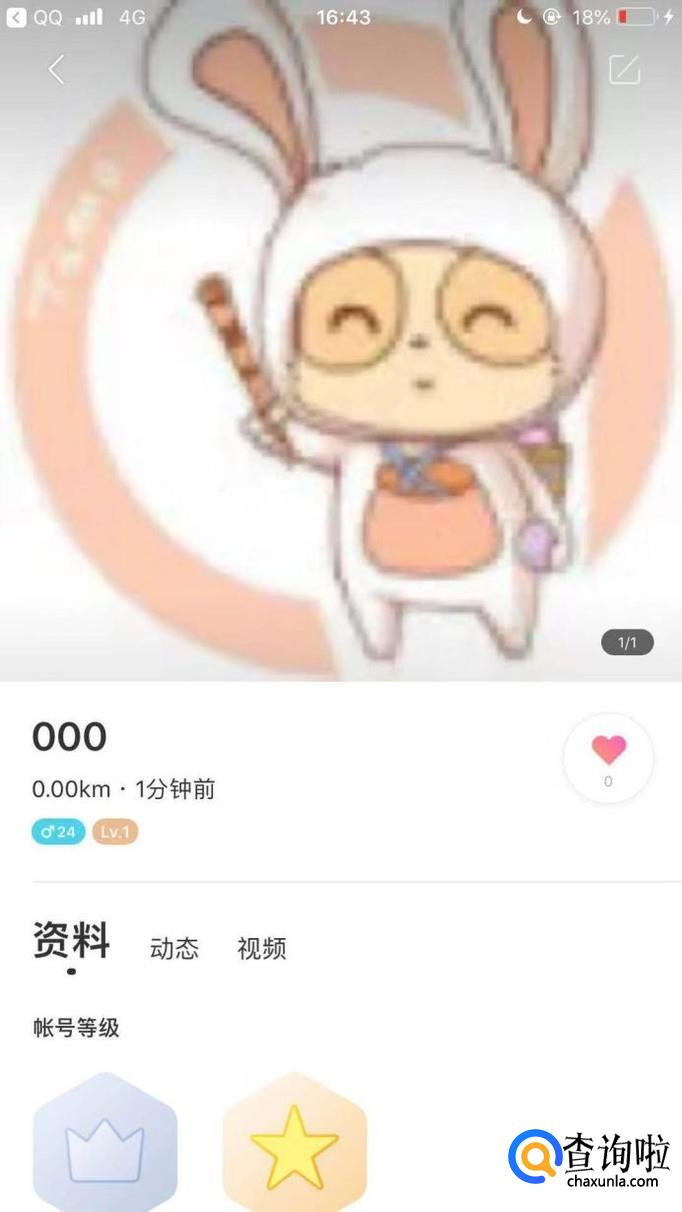Go back using the top-left arrow
This screenshot has width=682, height=1212.
click(57, 69)
